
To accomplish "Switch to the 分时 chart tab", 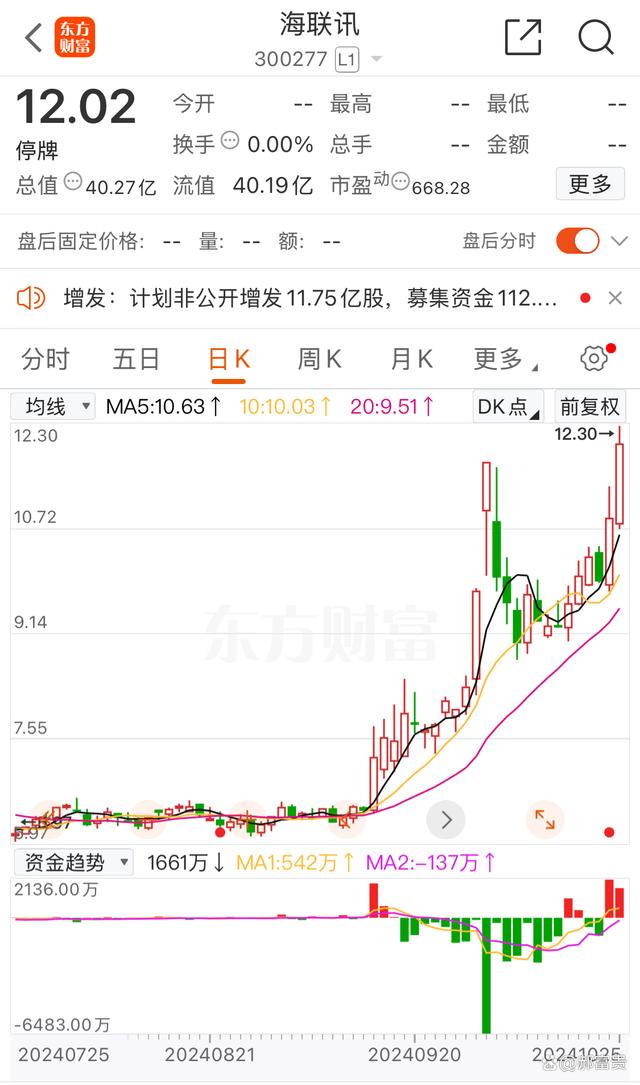I will tap(46, 359).
